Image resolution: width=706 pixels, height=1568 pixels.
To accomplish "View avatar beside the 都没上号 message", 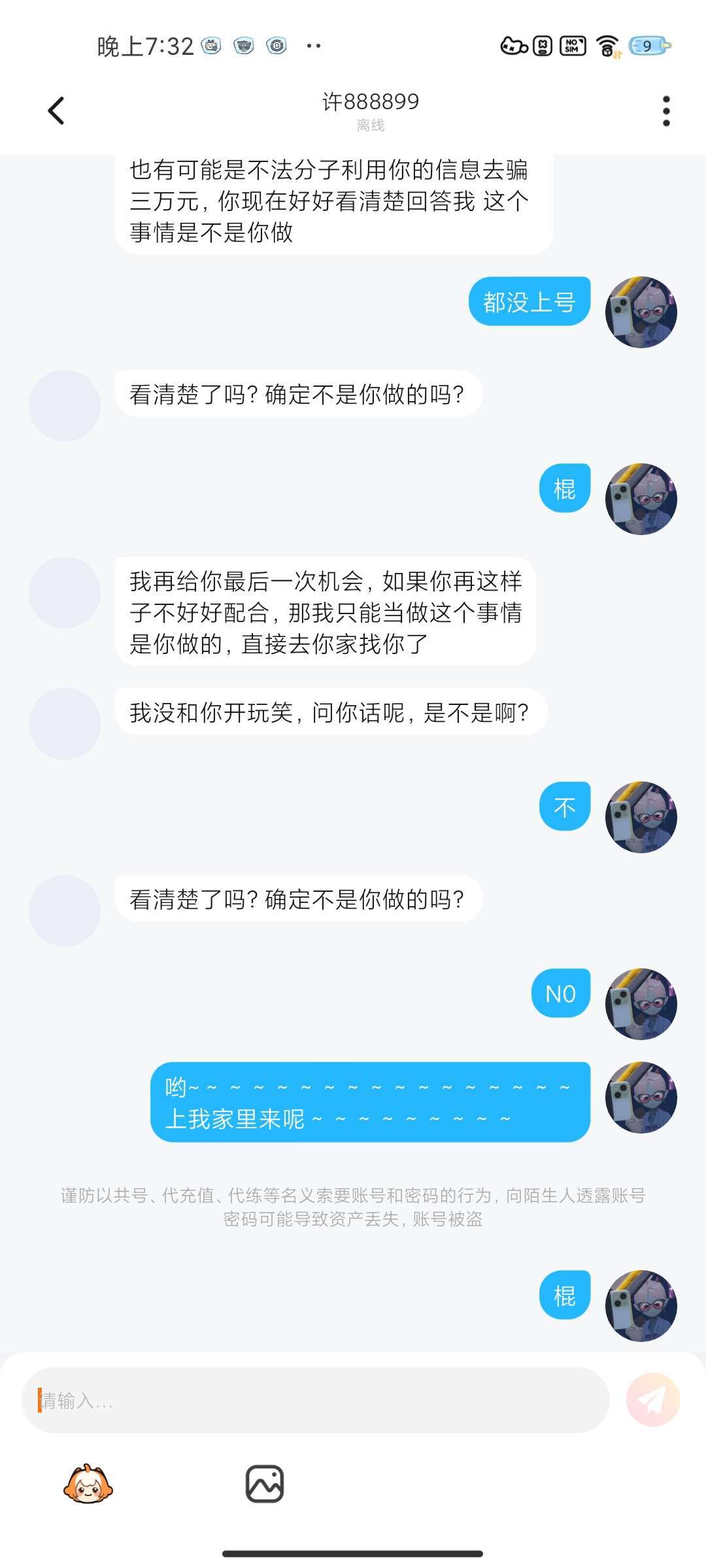I will click(641, 312).
